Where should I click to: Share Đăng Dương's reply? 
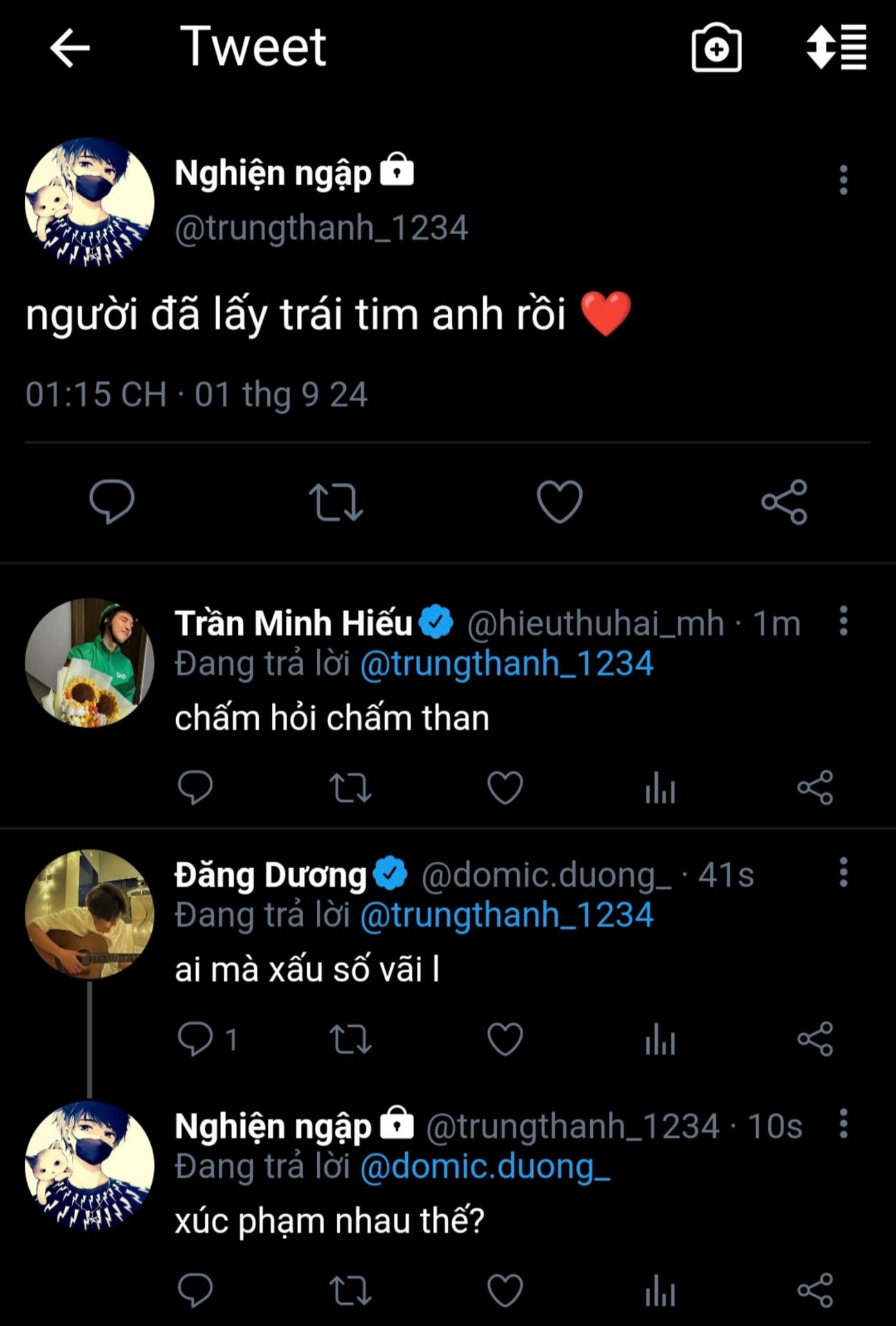[x=815, y=1039]
